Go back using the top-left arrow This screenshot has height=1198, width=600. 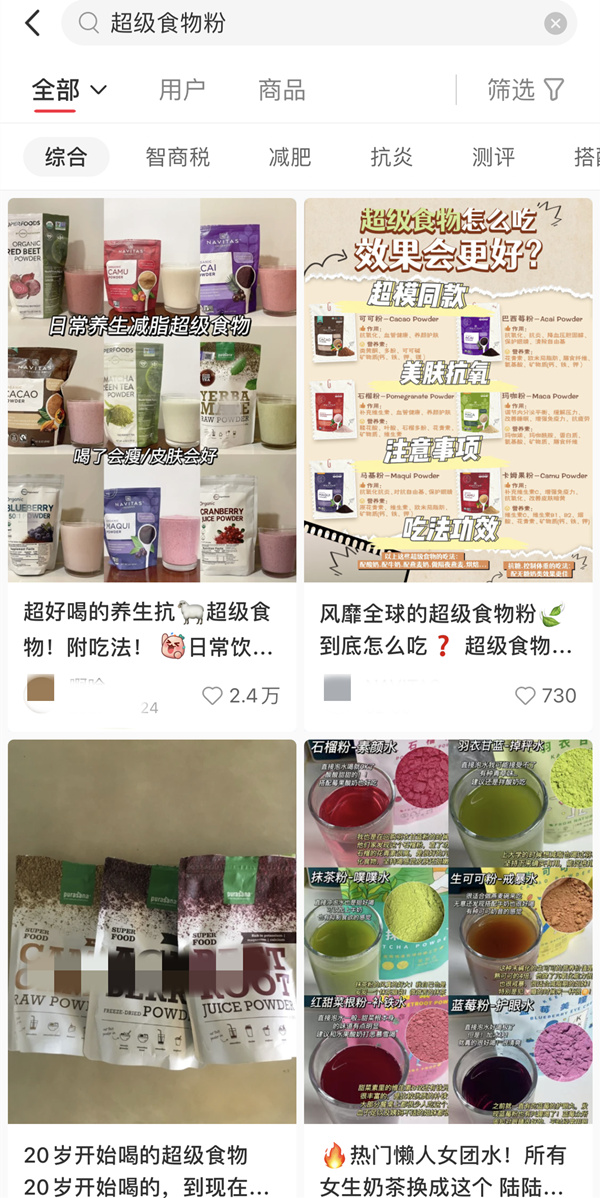click(32, 23)
